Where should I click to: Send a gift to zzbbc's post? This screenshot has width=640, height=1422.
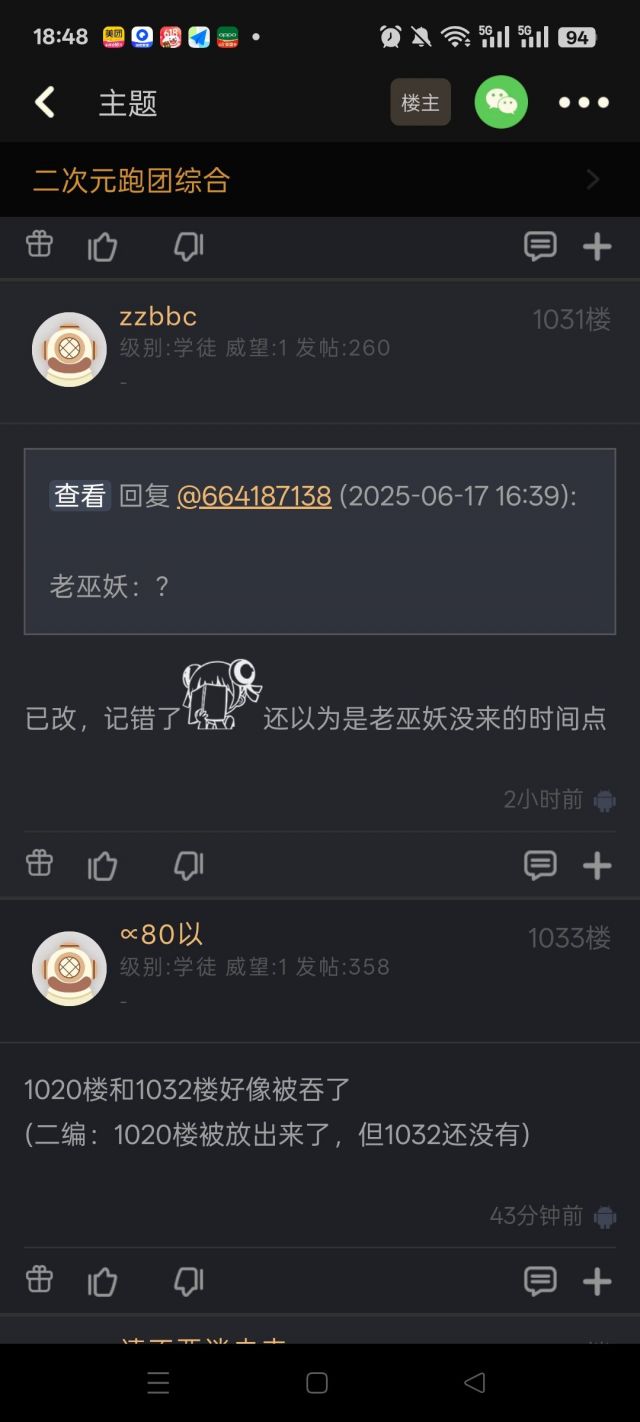(x=39, y=863)
